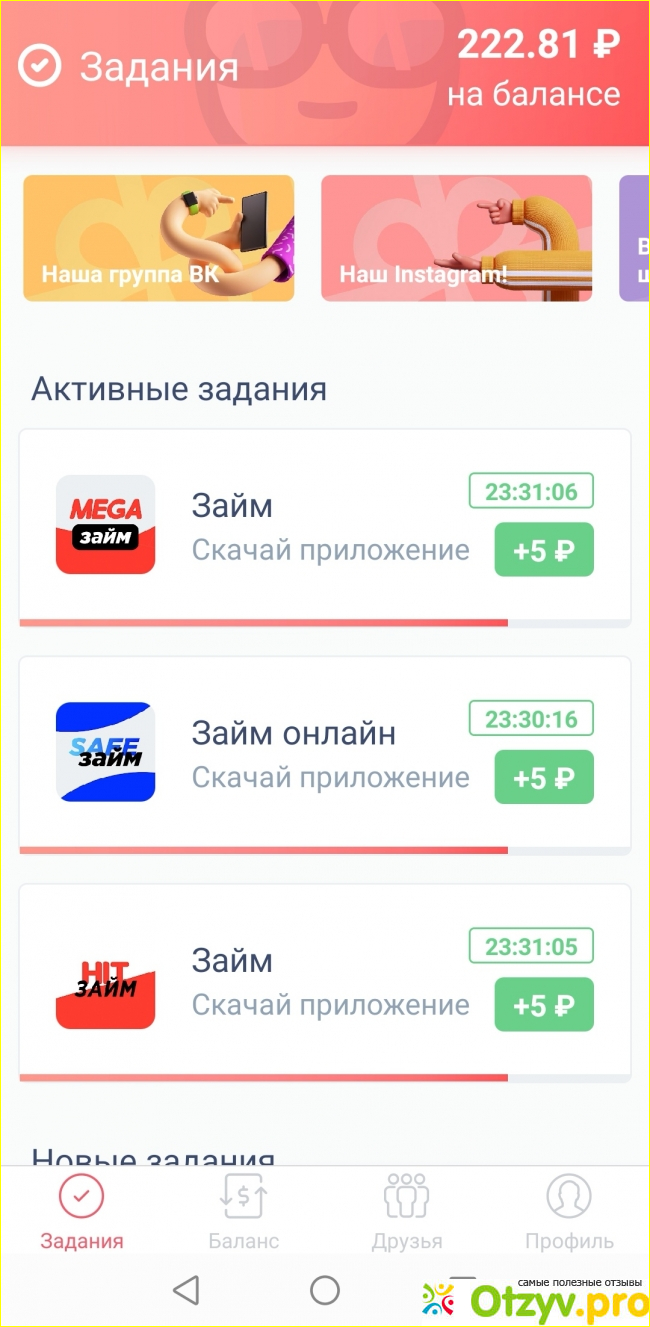The height and width of the screenshot is (1327, 650).
Task: Open the Наша группа ВК banner
Action: (x=158, y=238)
